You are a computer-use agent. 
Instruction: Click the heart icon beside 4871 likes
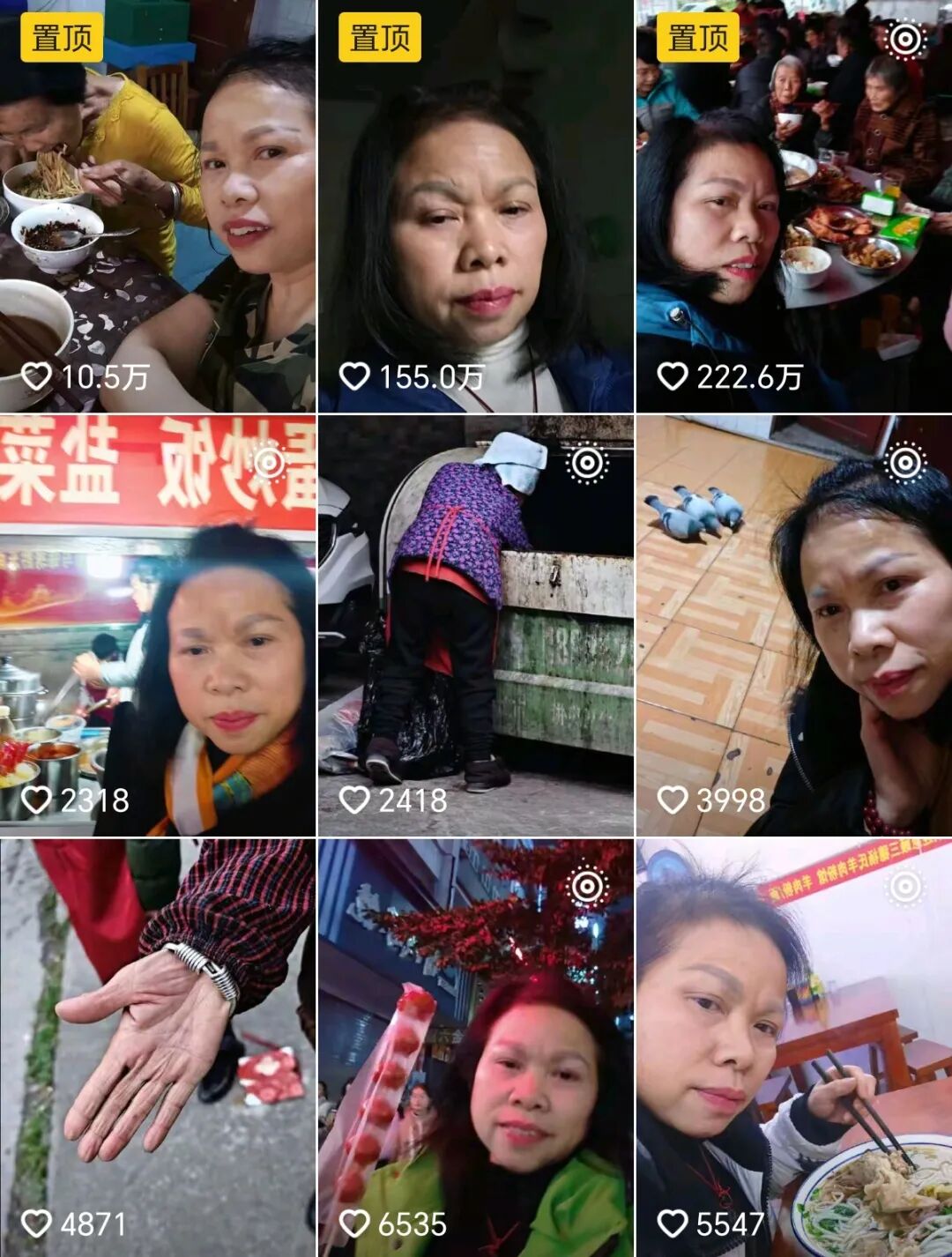coord(37,1222)
